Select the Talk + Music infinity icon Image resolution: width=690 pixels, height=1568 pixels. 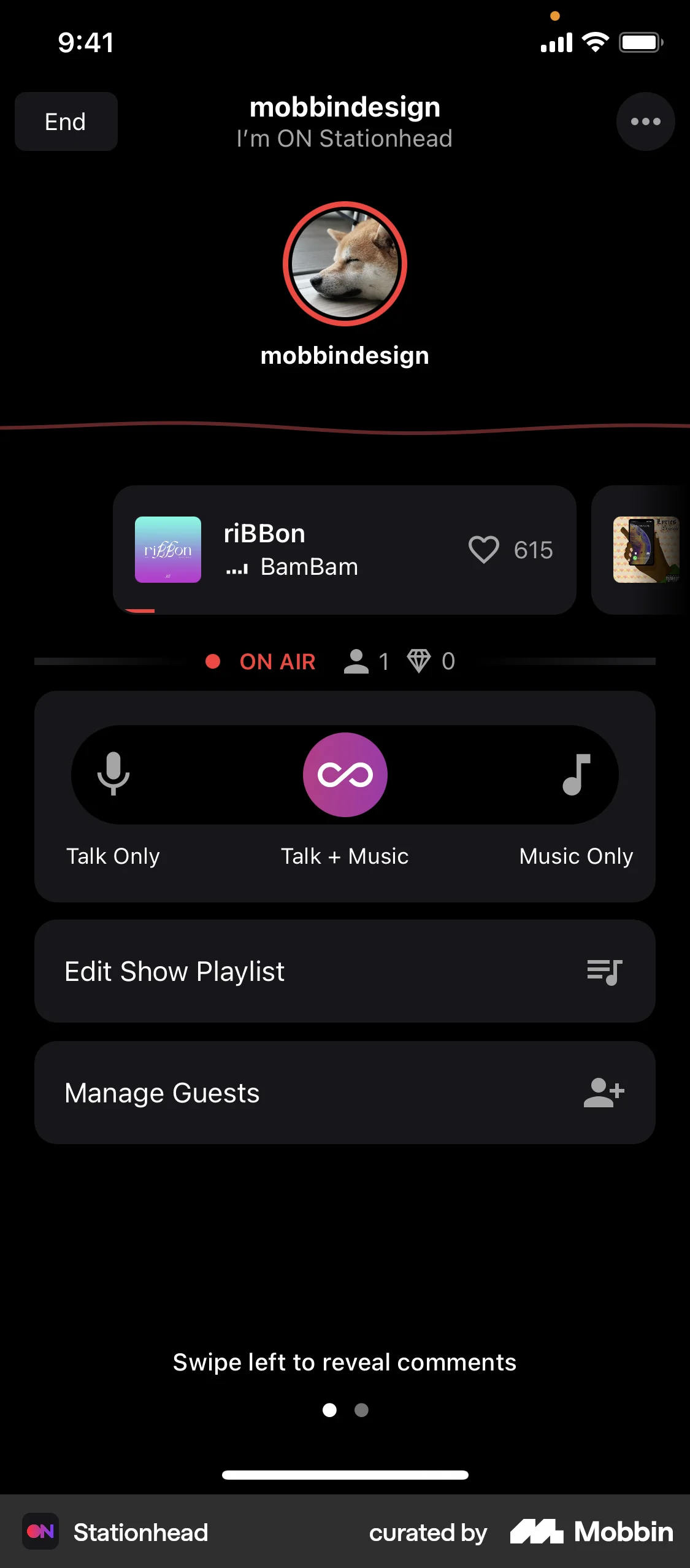(345, 774)
